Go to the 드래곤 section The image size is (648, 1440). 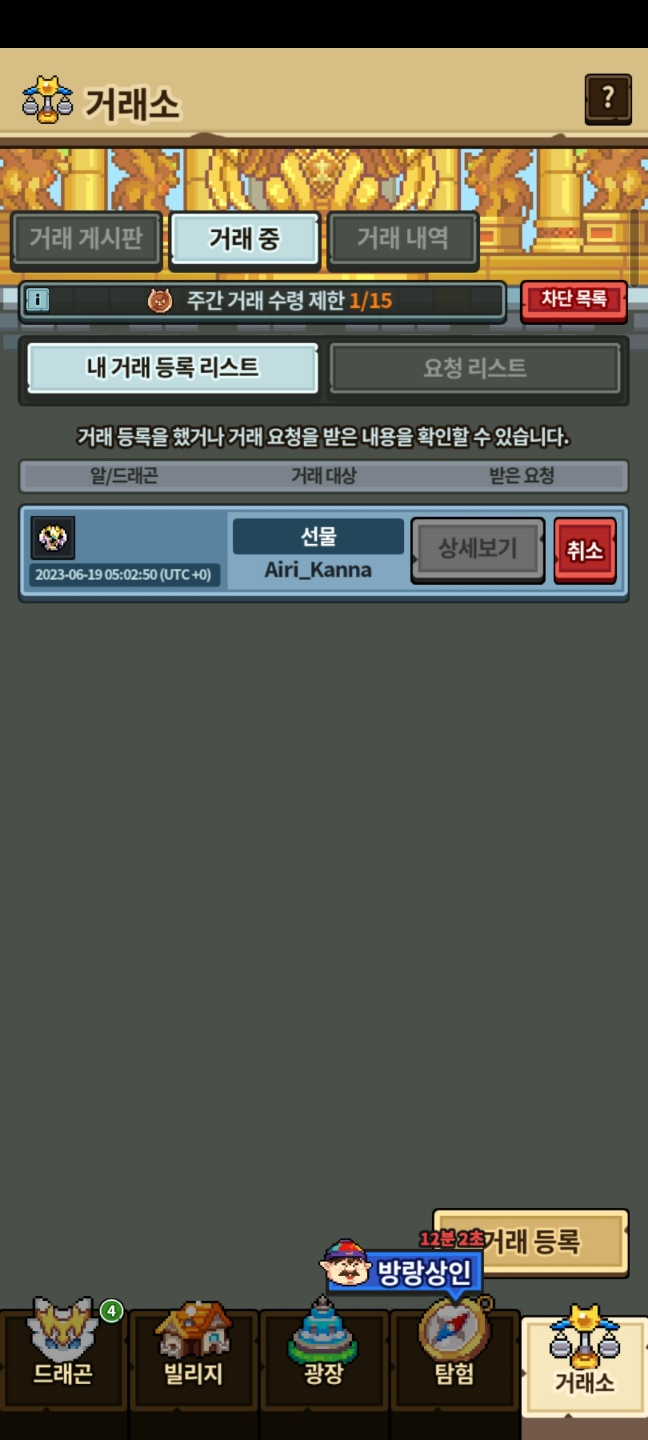tap(63, 1349)
